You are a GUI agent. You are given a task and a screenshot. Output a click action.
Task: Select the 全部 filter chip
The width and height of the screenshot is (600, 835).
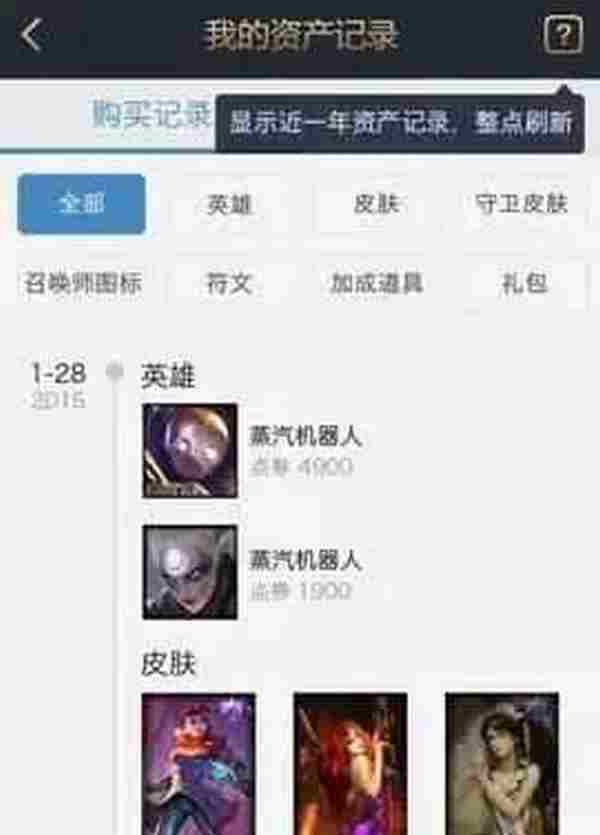coord(81,204)
